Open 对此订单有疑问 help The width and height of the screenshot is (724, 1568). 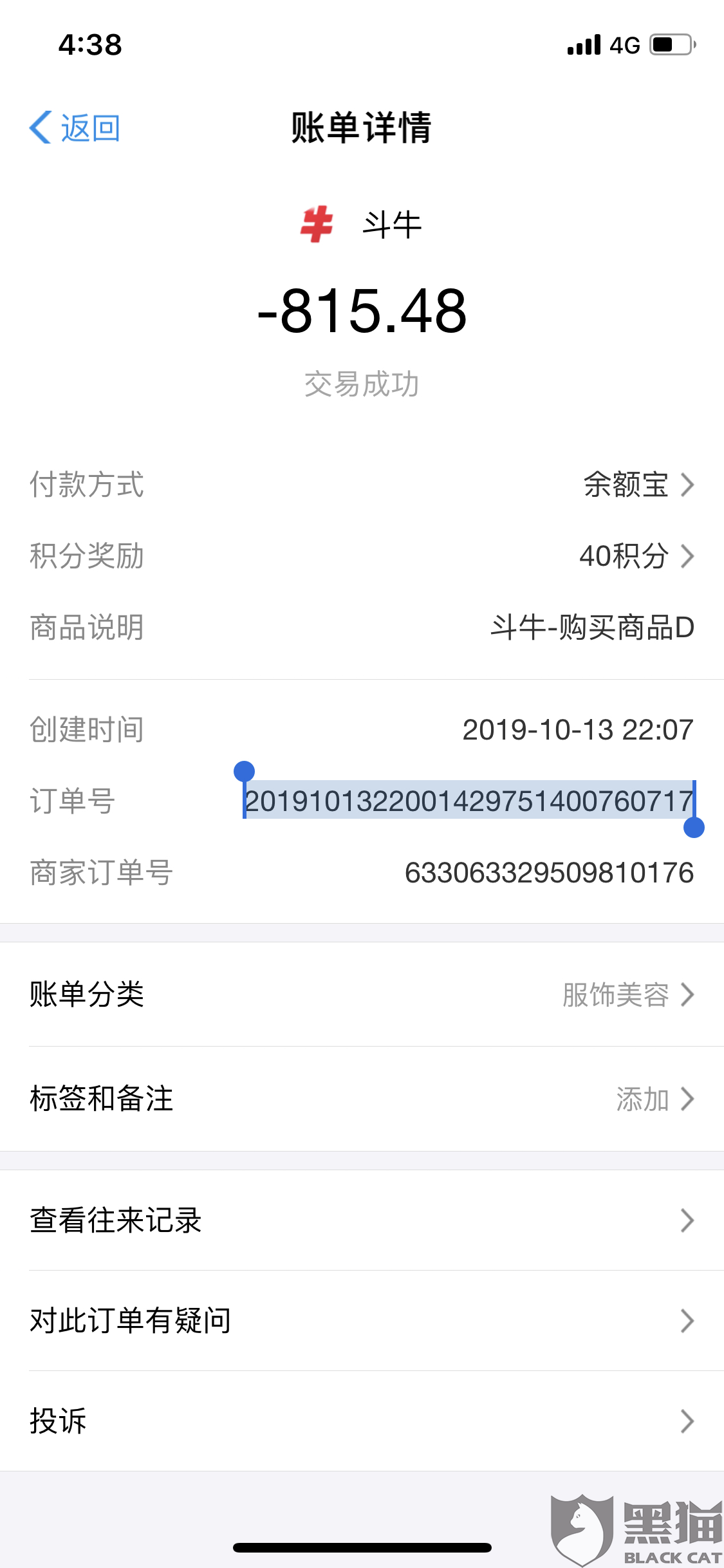(362, 1321)
